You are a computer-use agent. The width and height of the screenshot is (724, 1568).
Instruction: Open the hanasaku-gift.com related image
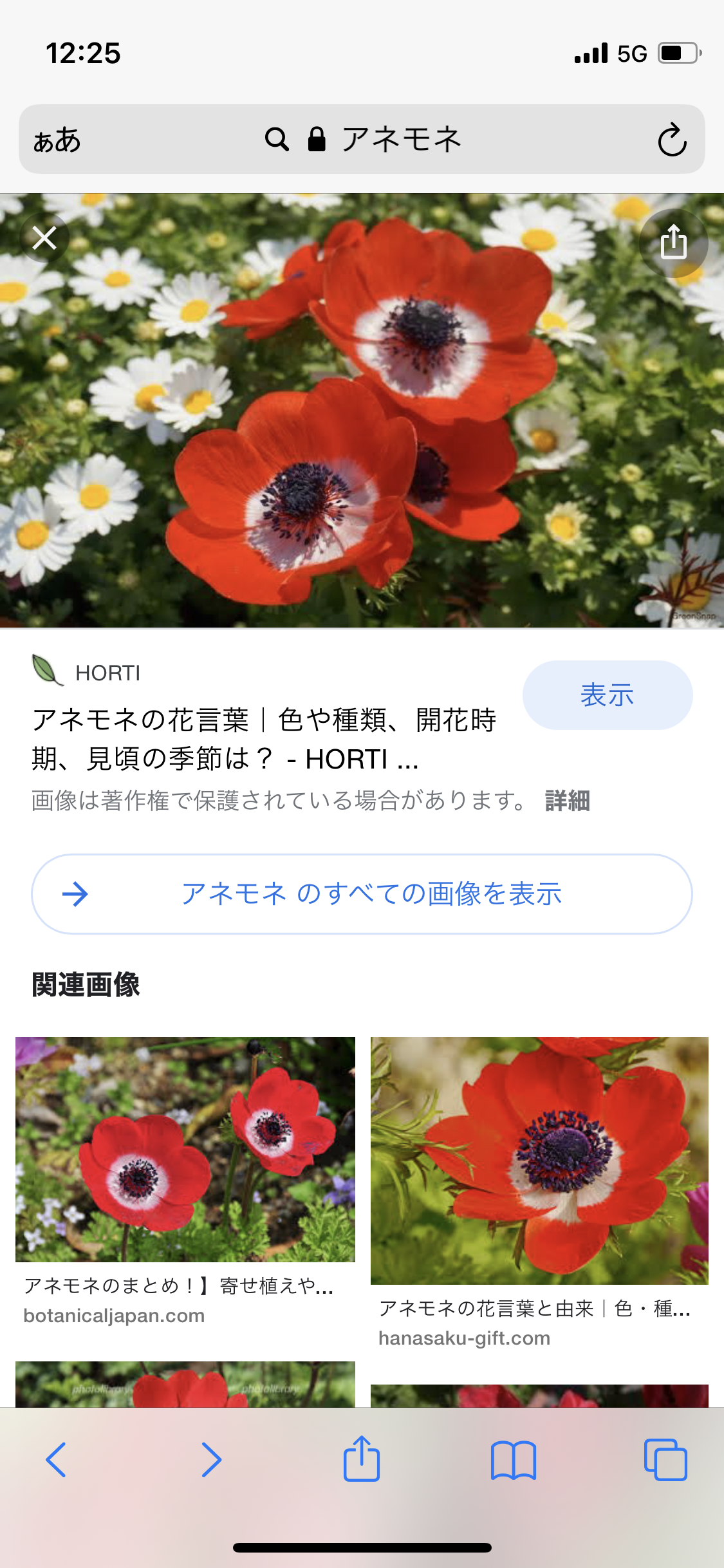point(539,1160)
